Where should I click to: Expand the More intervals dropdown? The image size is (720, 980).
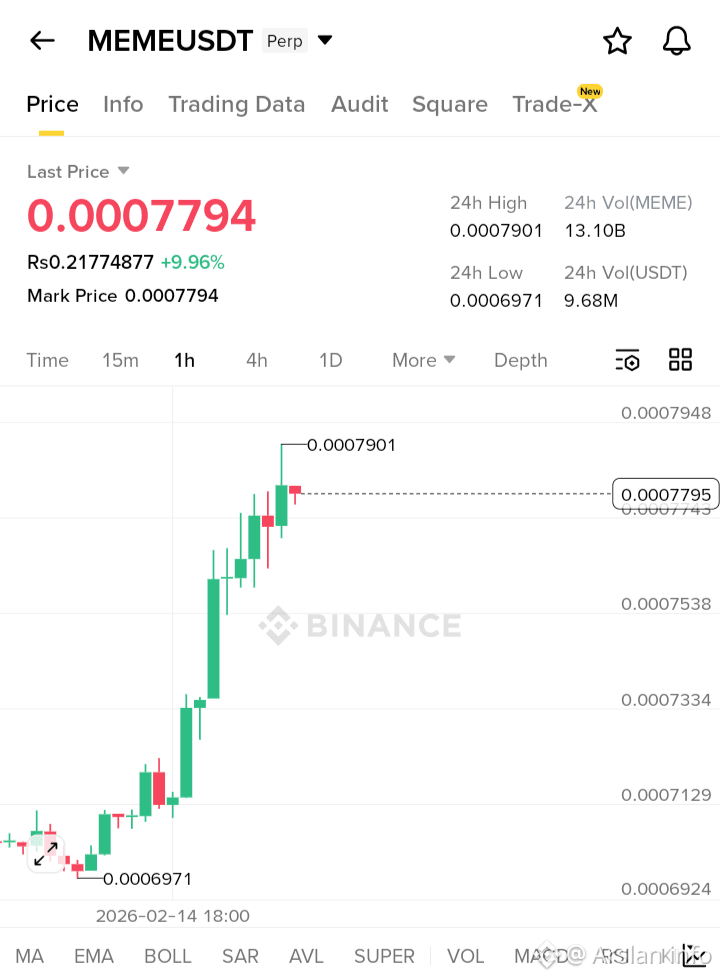click(x=423, y=360)
